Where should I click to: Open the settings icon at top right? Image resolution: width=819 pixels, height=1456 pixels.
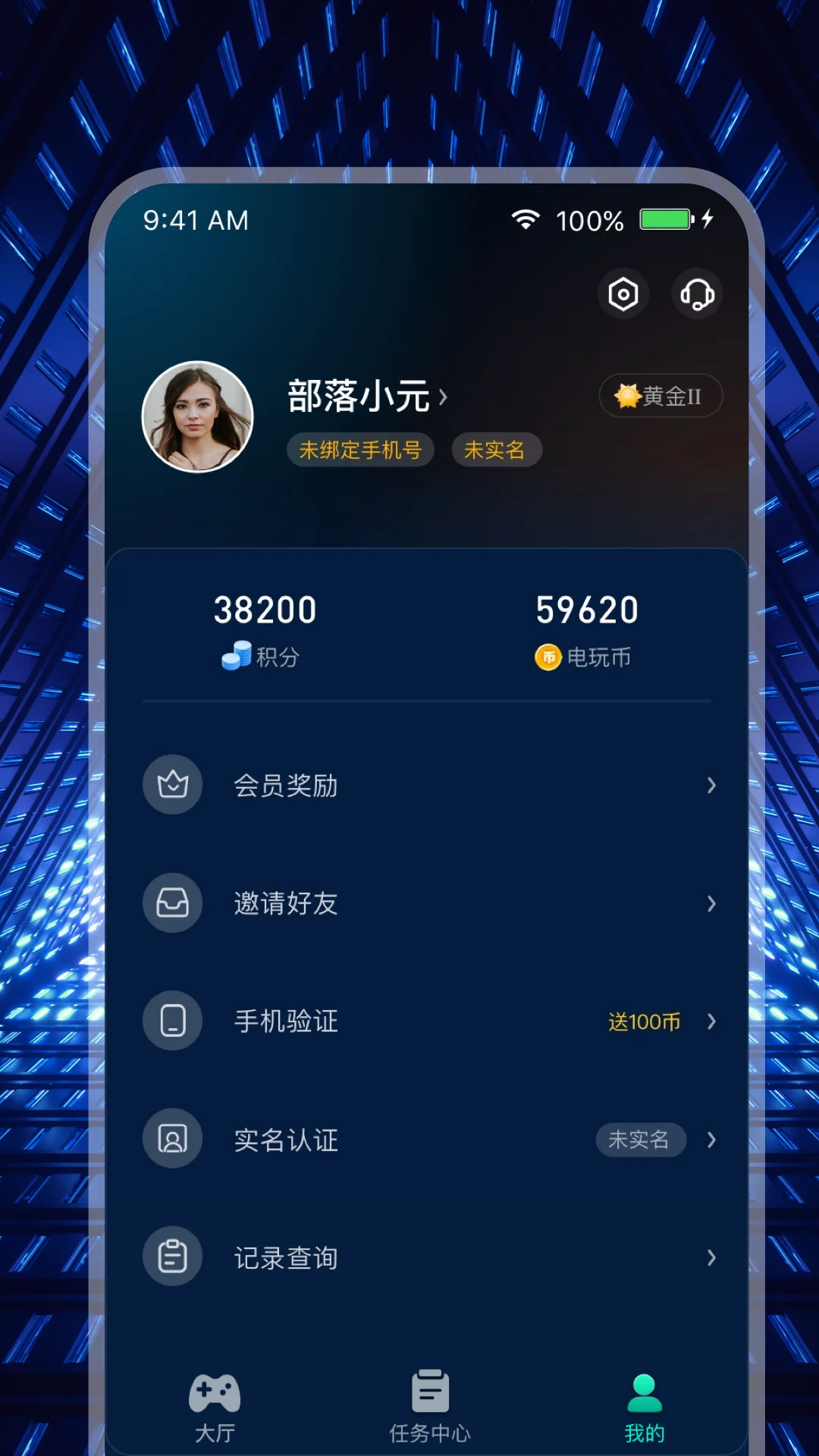click(x=623, y=293)
